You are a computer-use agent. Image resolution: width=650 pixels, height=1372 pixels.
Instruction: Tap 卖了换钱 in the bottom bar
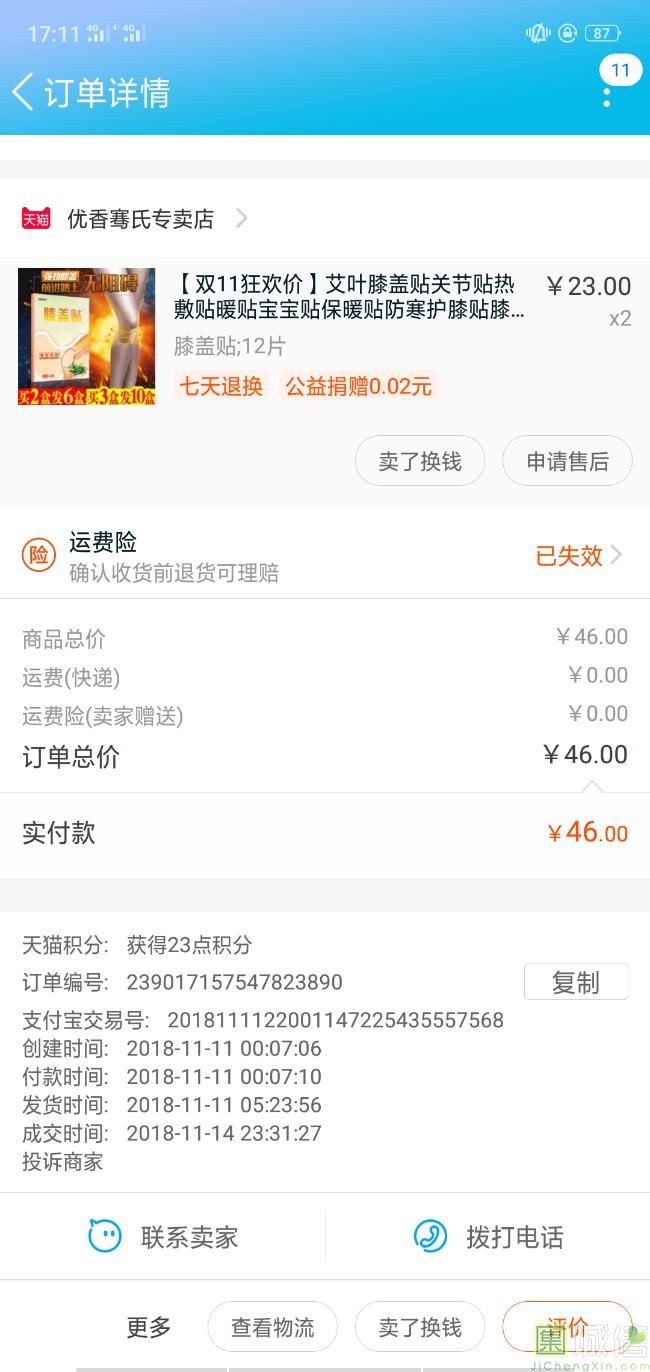(x=420, y=1327)
